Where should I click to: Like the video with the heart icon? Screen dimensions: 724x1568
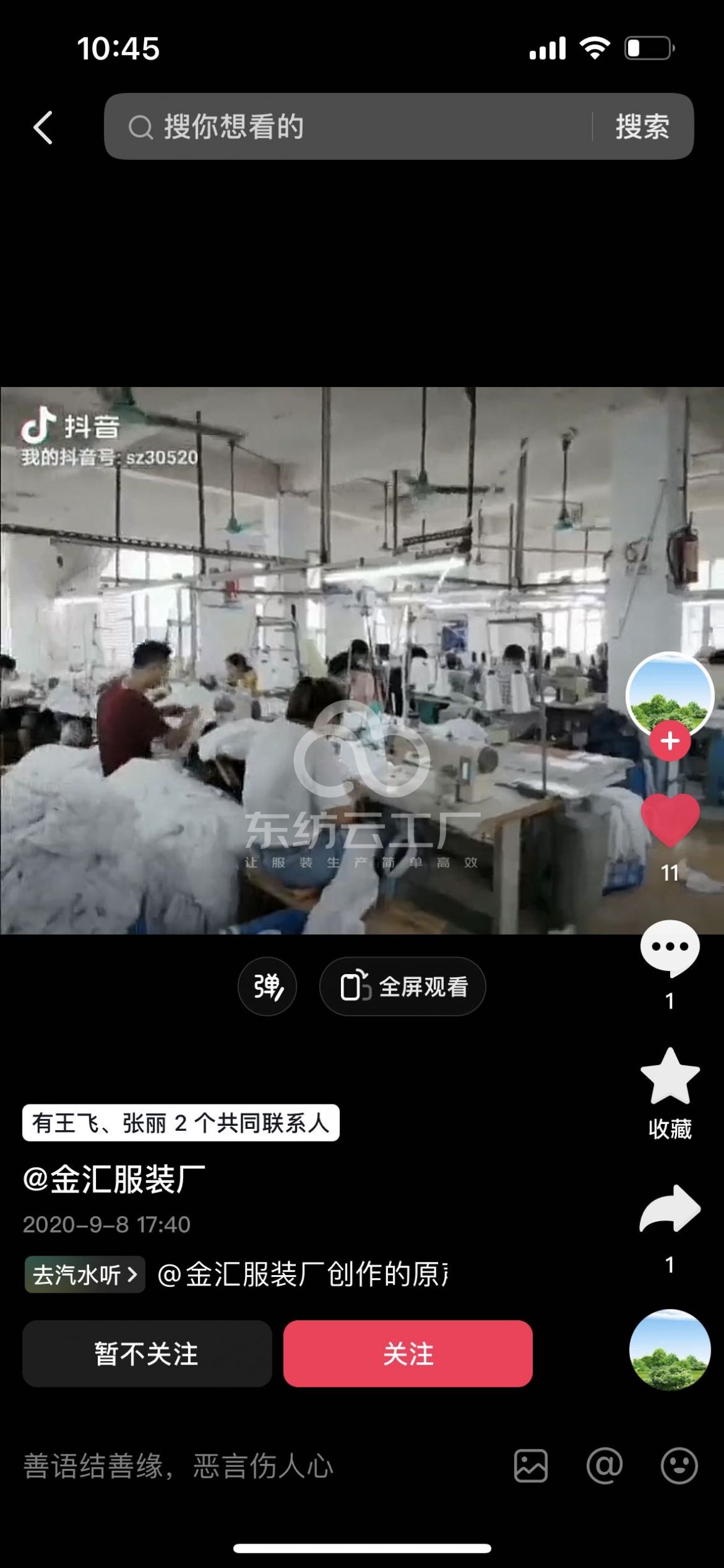point(669,820)
